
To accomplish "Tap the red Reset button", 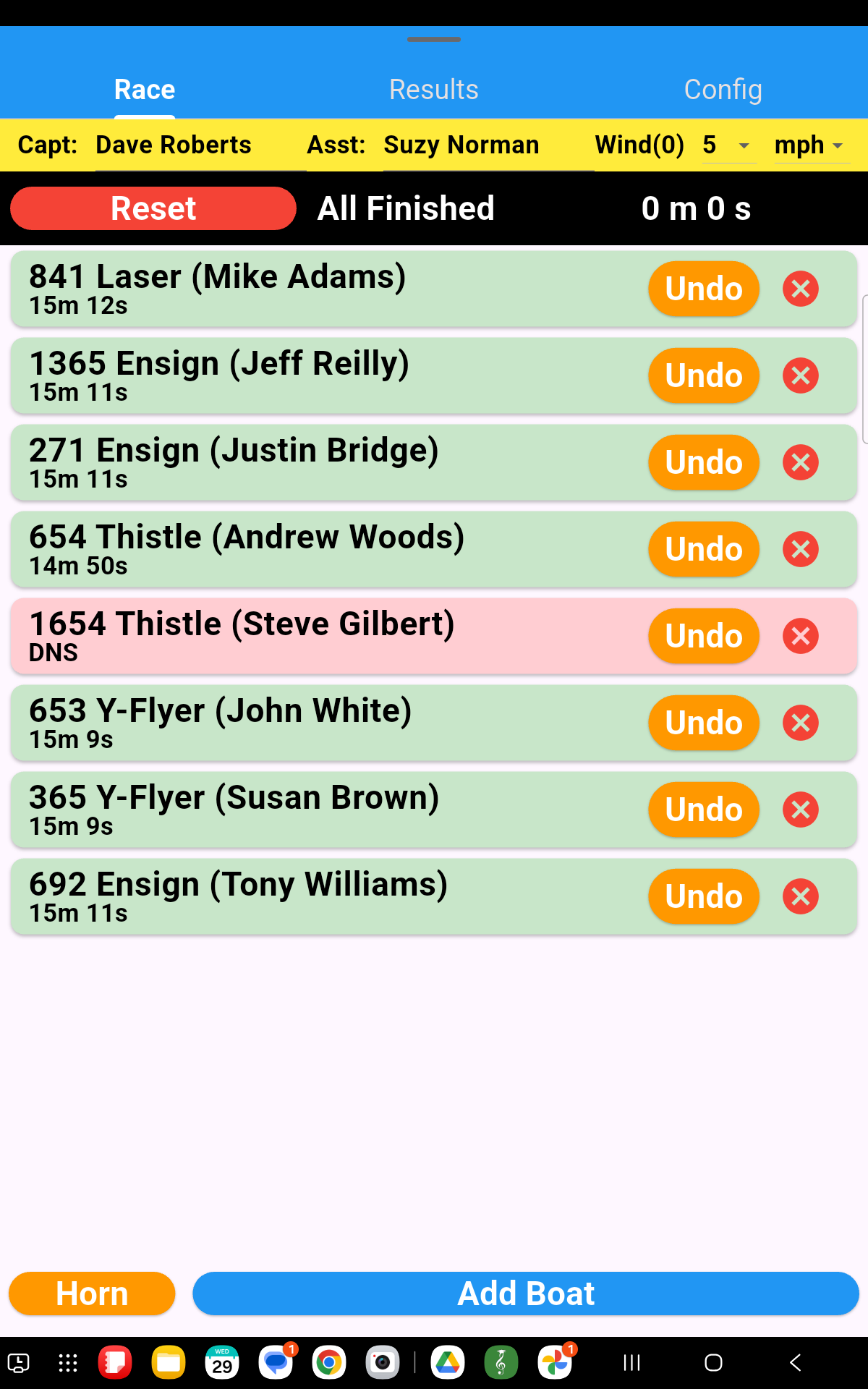I will tap(153, 208).
